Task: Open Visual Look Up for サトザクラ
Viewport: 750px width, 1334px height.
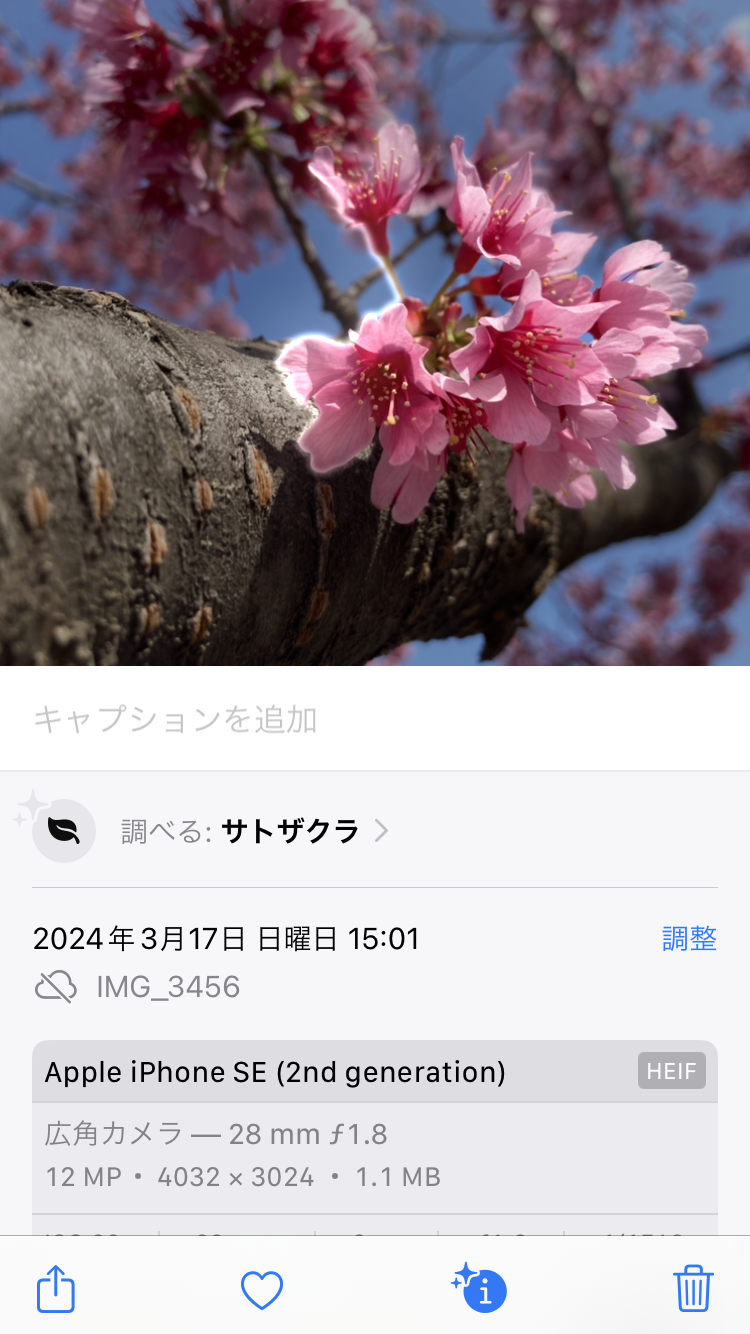Action: tap(375, 831)
